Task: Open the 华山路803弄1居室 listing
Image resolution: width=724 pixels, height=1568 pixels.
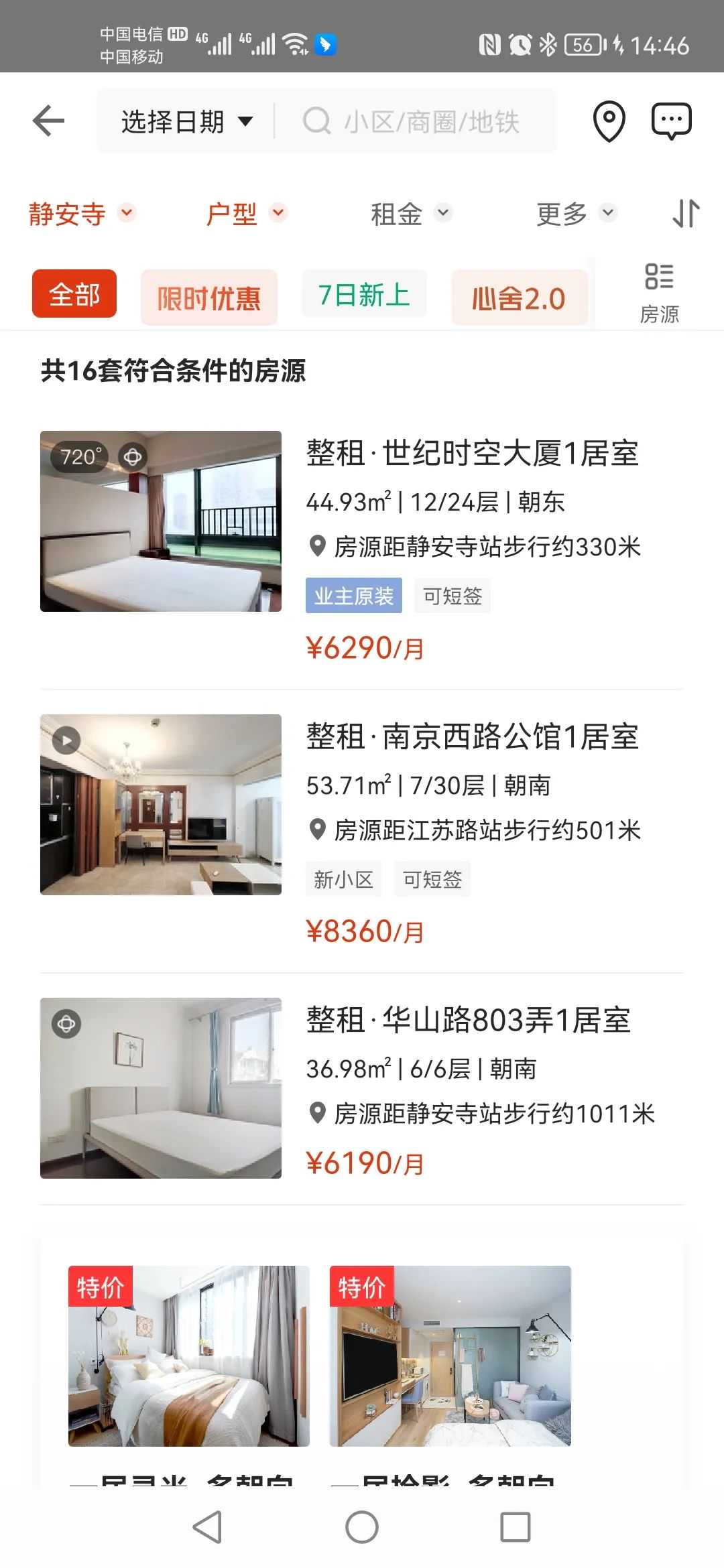Action: coord(468,1021)
